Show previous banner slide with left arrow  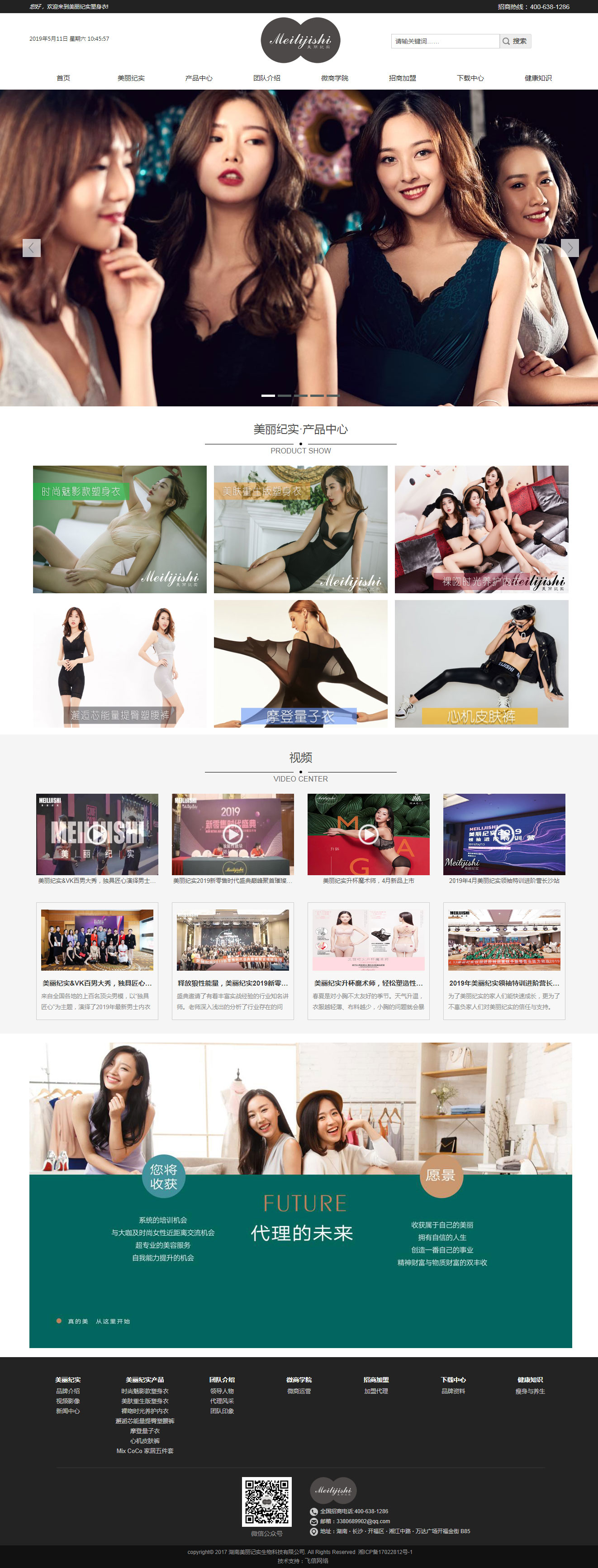tap(32, 248)
